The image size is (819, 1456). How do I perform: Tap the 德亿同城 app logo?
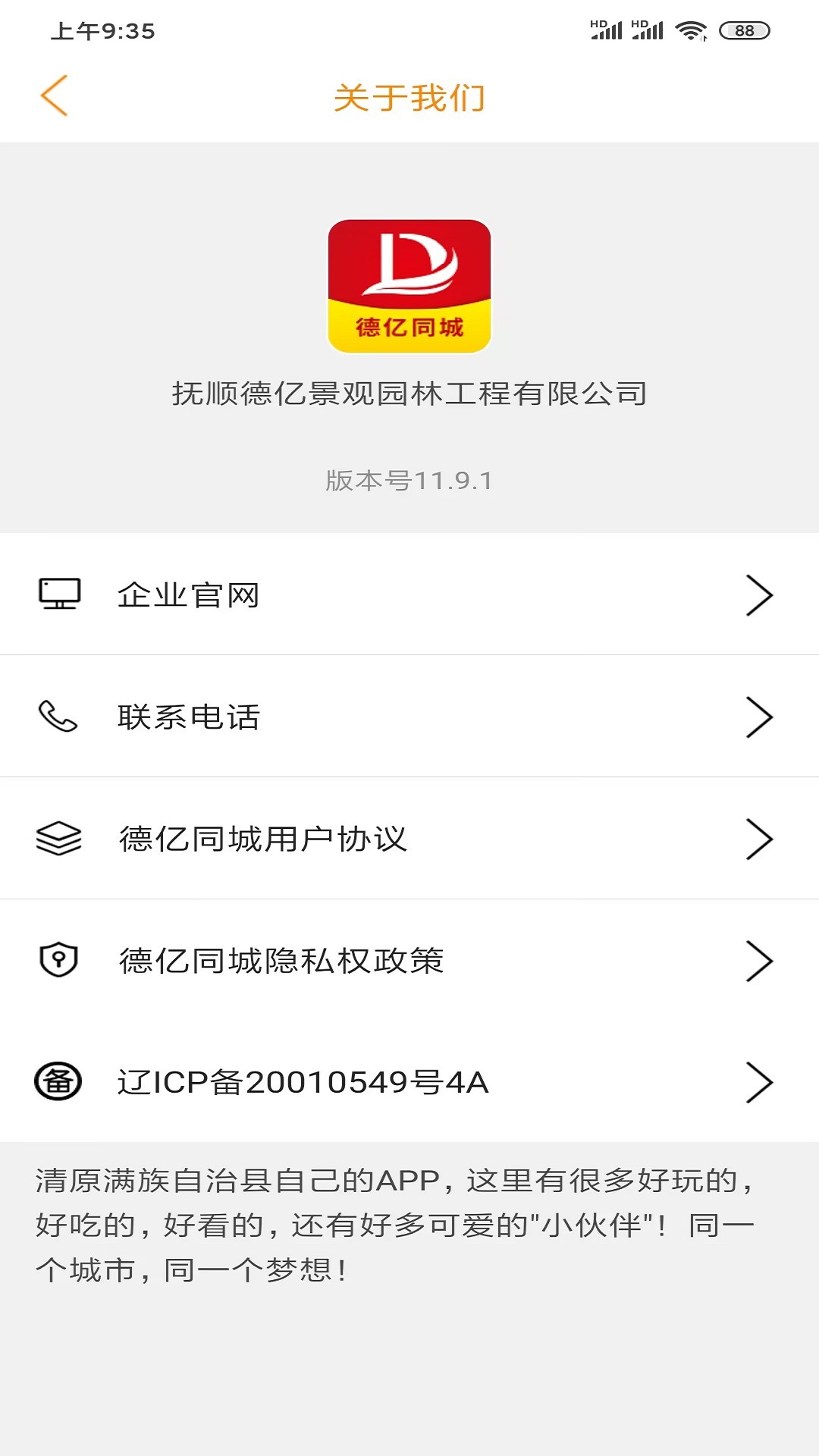409,286
